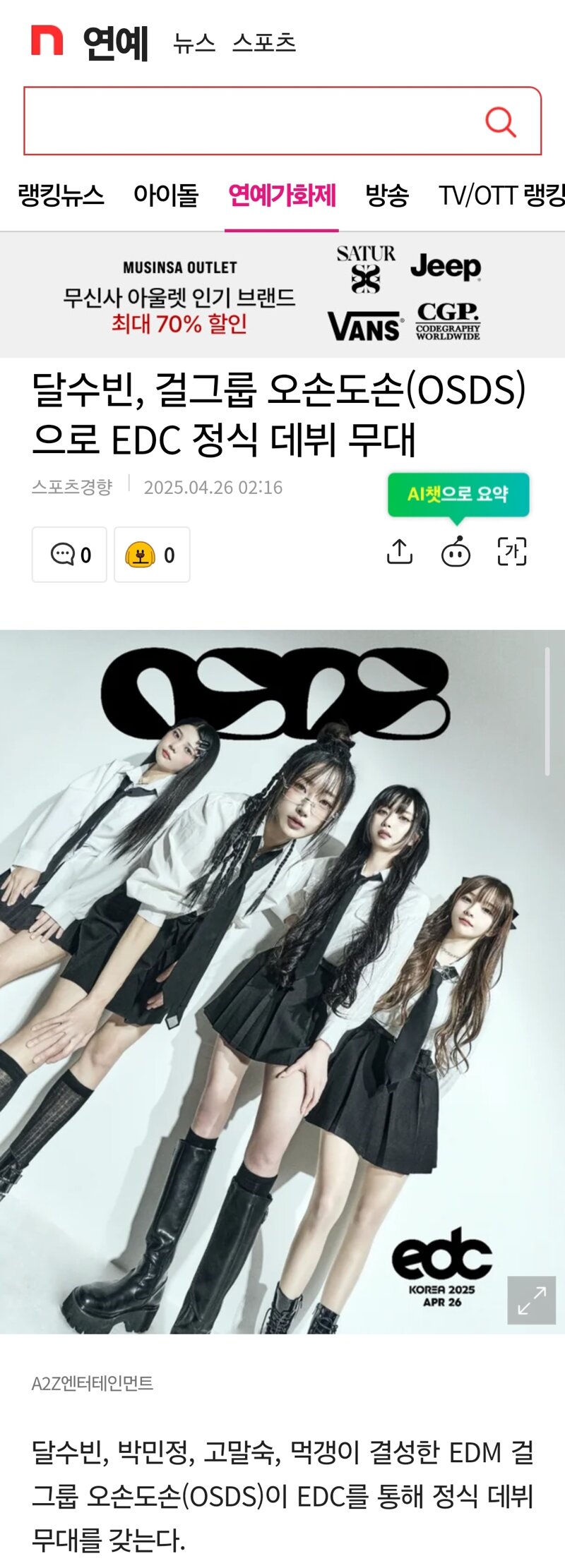The image size is (565, 1568).
Task: Tap the emoji reaction button
Action: pyautogui.click(x=151, y=555)
